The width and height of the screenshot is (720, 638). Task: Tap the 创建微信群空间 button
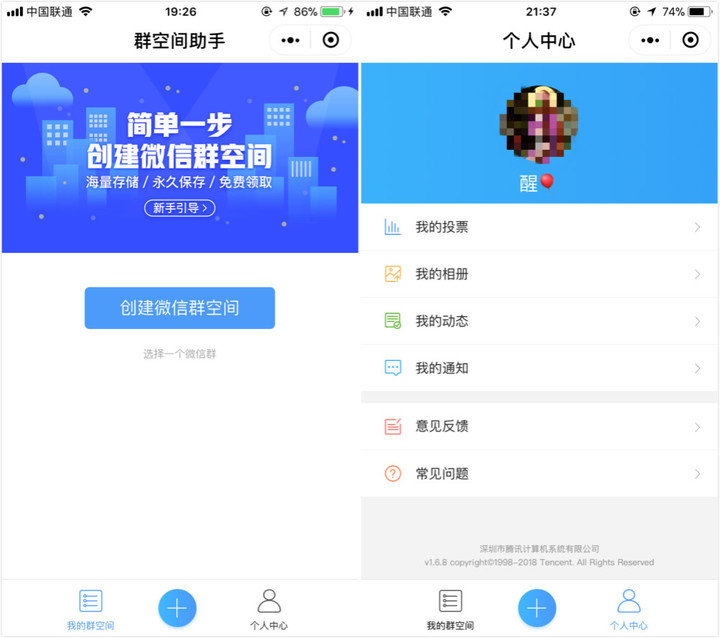(x=179, y=308)
